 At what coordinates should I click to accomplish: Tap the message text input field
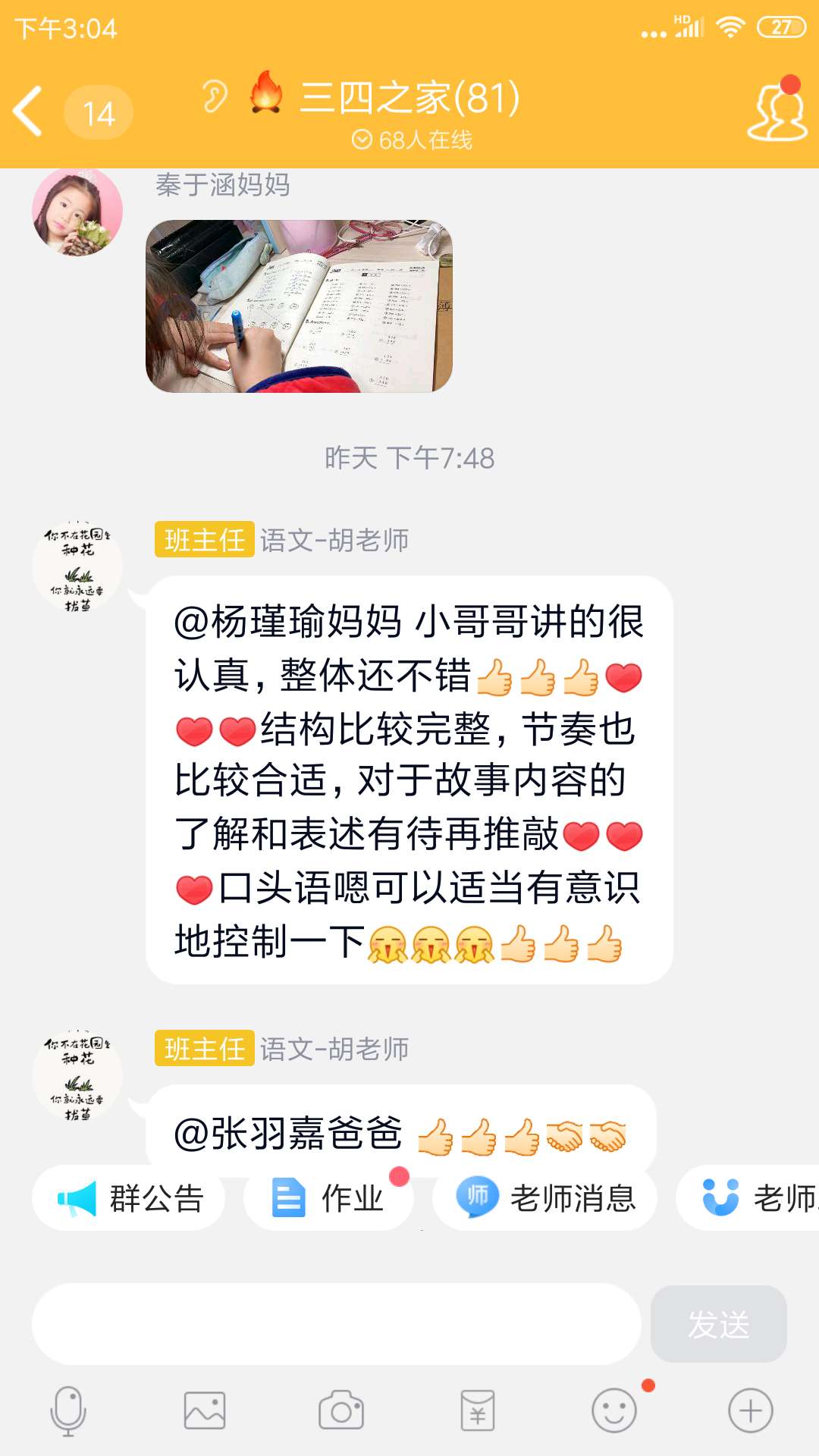[337, 1324]
